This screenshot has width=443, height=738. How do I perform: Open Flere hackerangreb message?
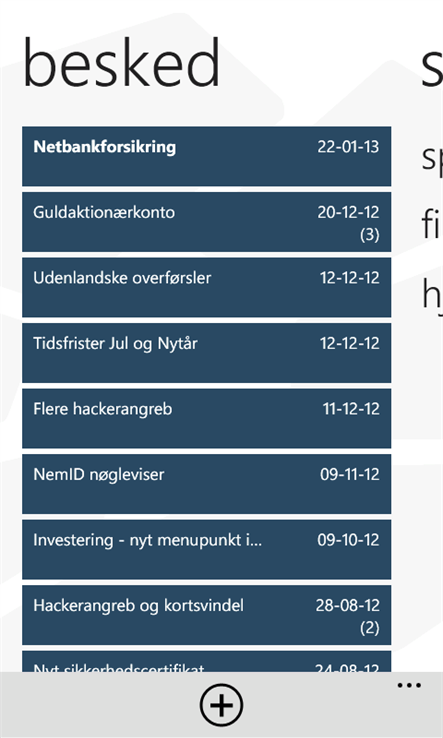(206, 418)
